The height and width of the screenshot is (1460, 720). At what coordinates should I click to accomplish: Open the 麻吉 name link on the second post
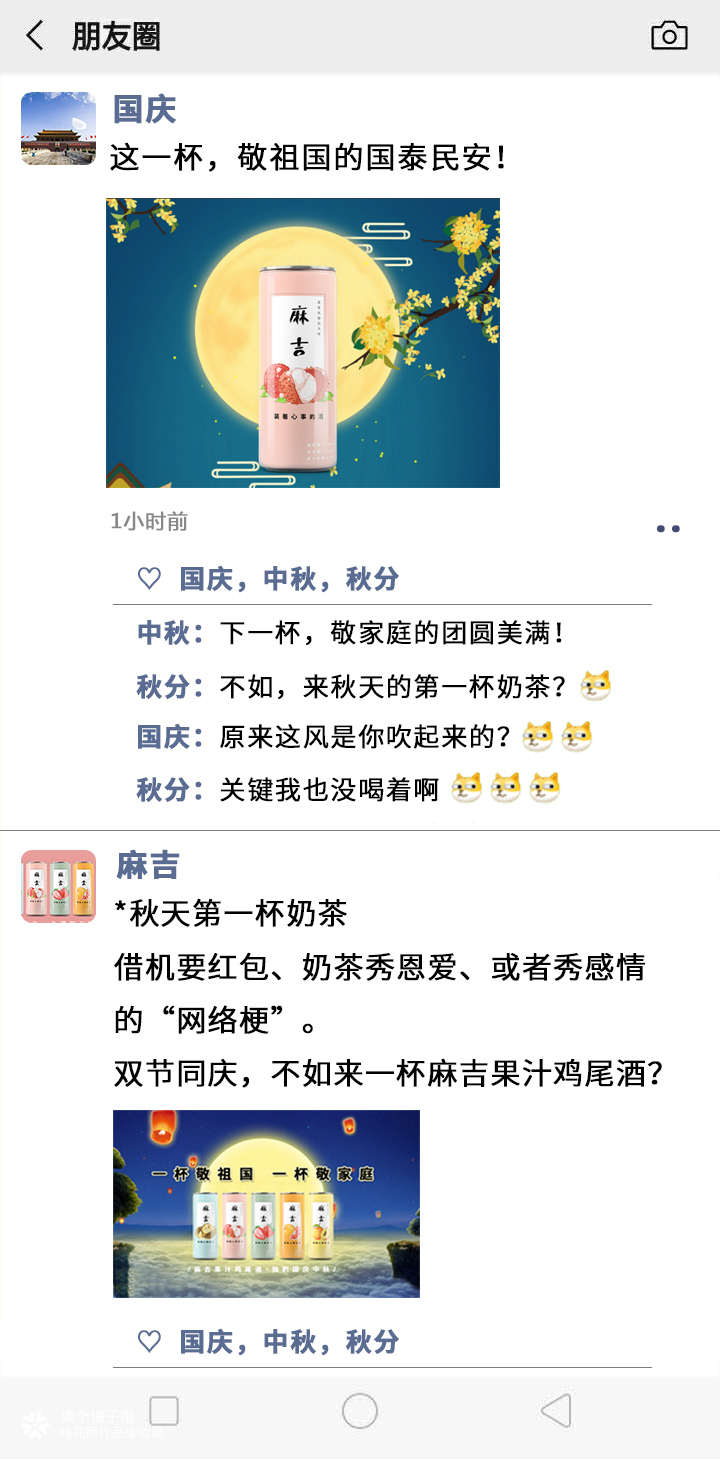[x=147, y=865]
